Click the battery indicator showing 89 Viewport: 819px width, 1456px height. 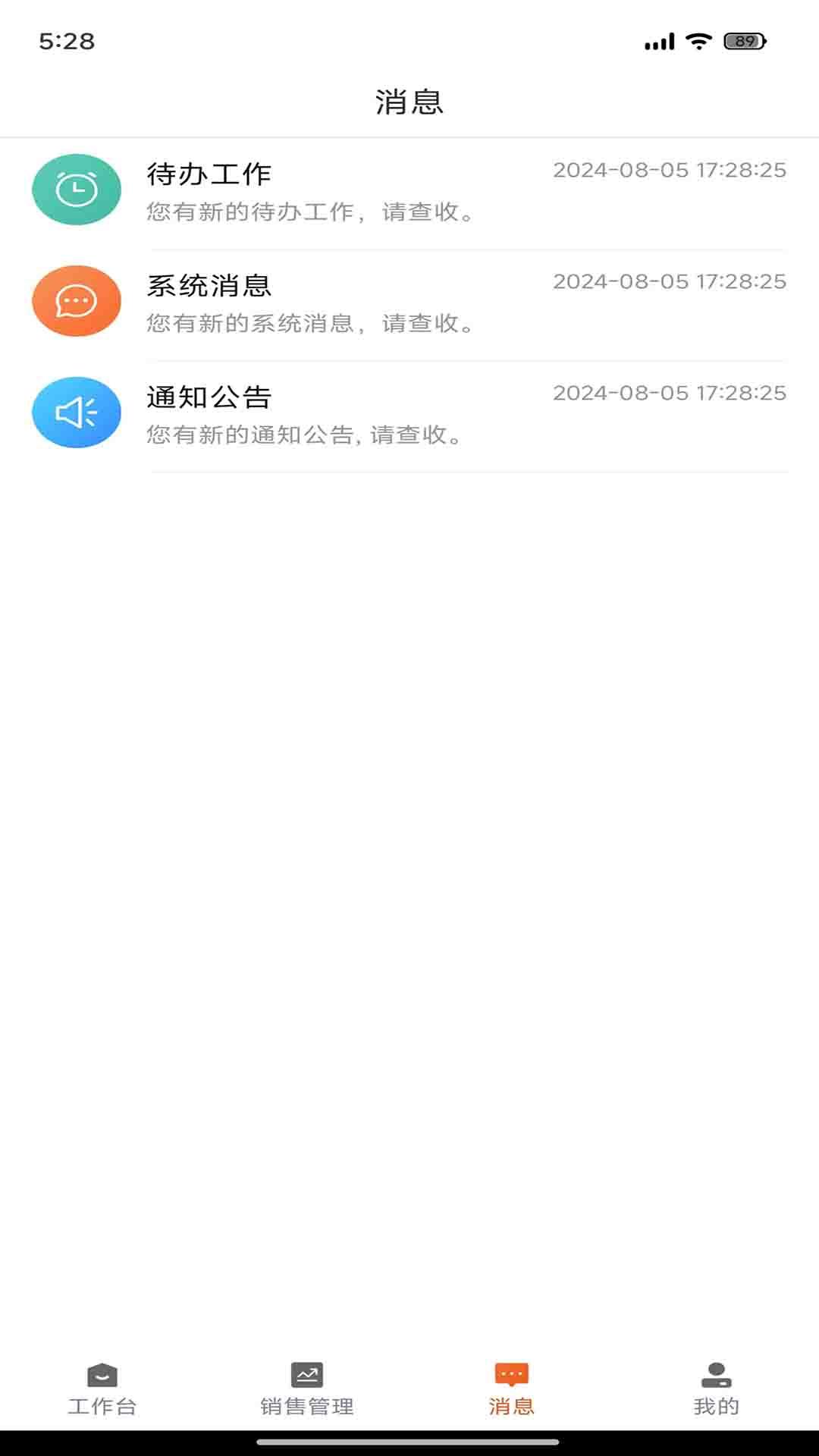click(x=742, y=43)
